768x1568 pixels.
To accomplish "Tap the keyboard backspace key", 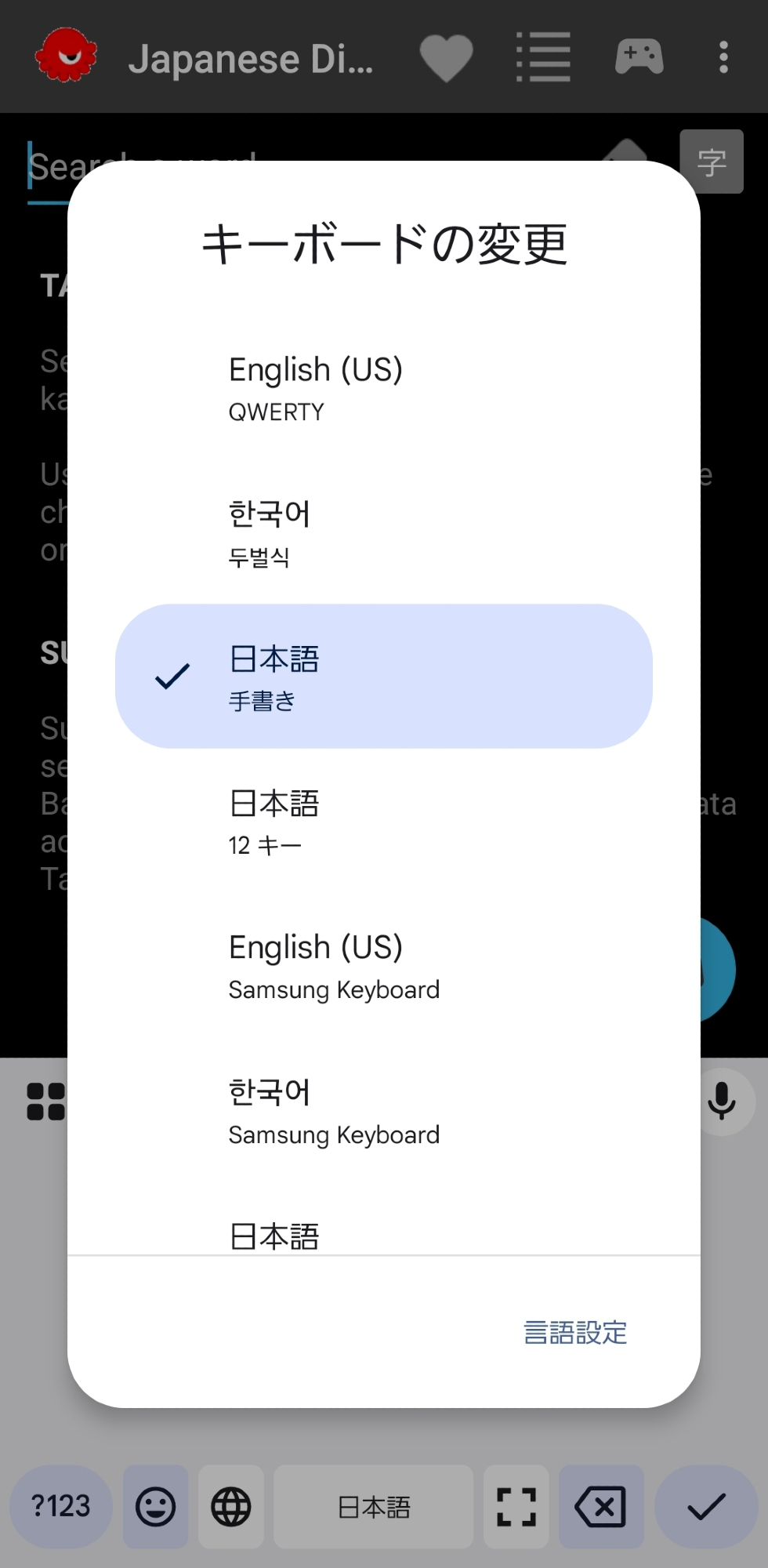I will point(601,1506).
